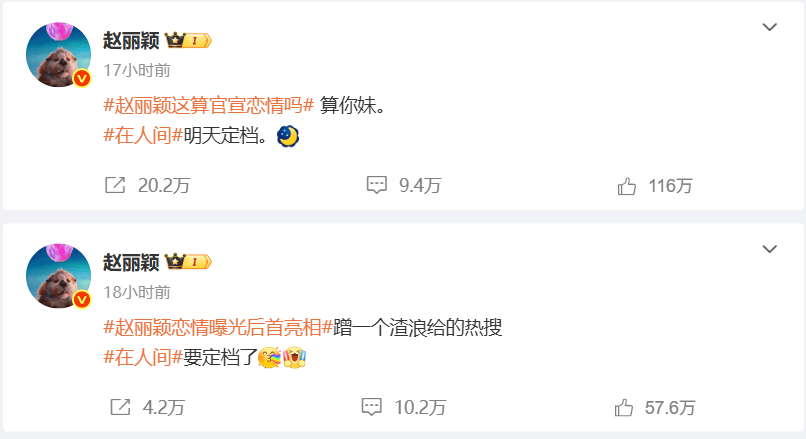The height and width of the screenshot is (439, 806).
Task: Open hashtag #赵丽颖恋情曝光后首亮相#
Action: (217, 327)
